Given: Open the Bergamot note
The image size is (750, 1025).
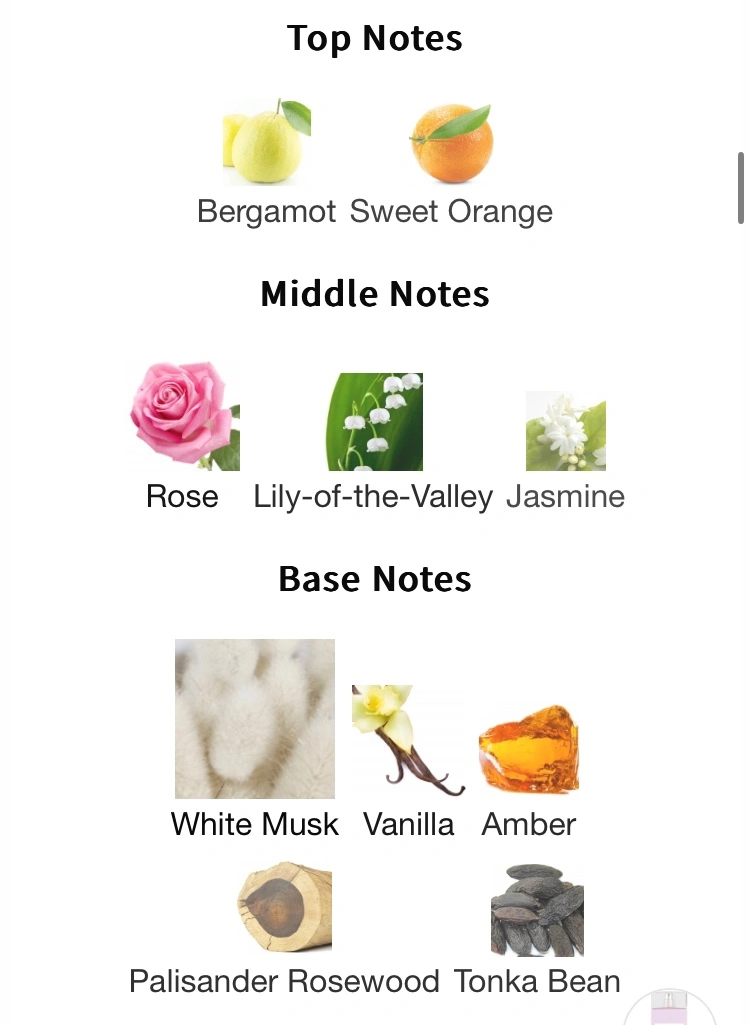Looking at the screenshot, I should click(266, 145).
